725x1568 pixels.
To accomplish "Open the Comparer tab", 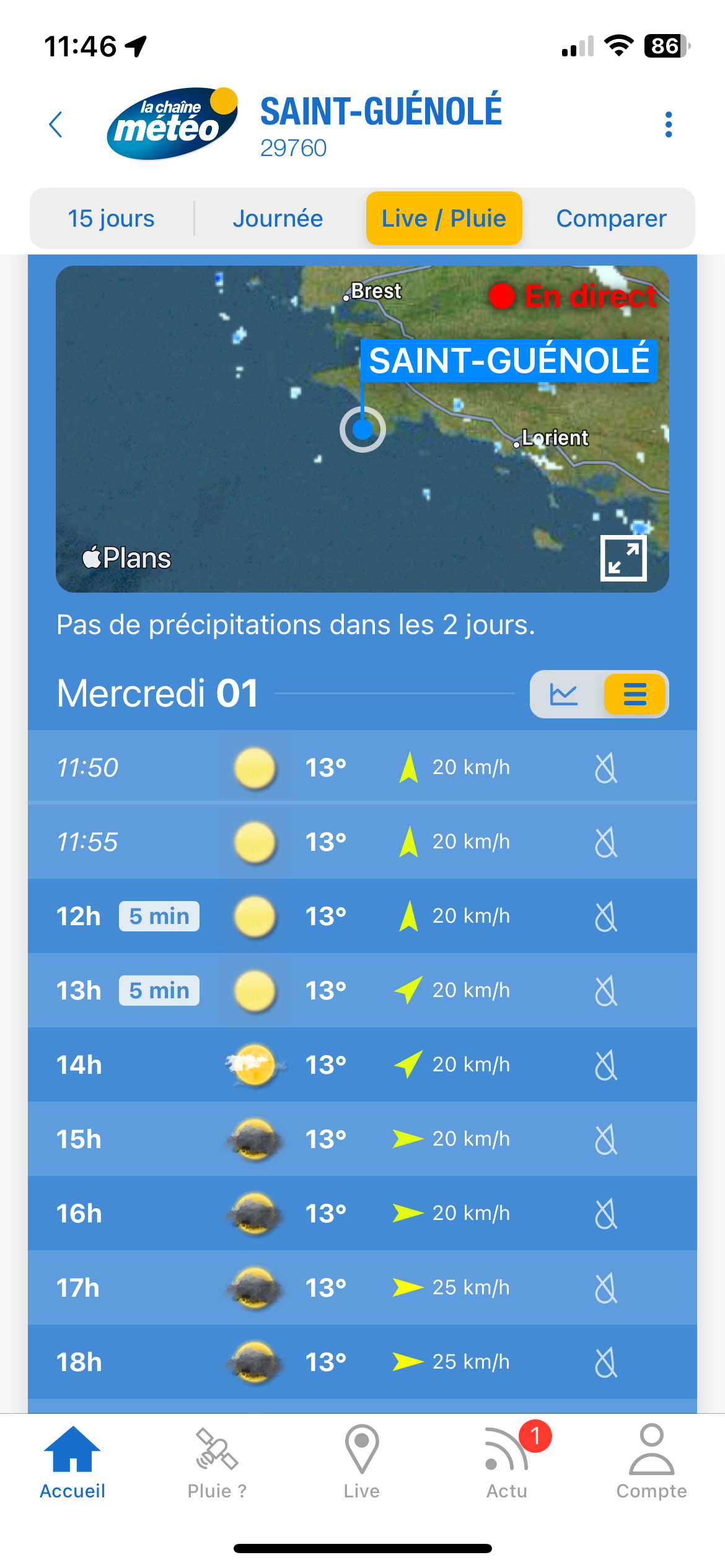I will coord(611,219).
